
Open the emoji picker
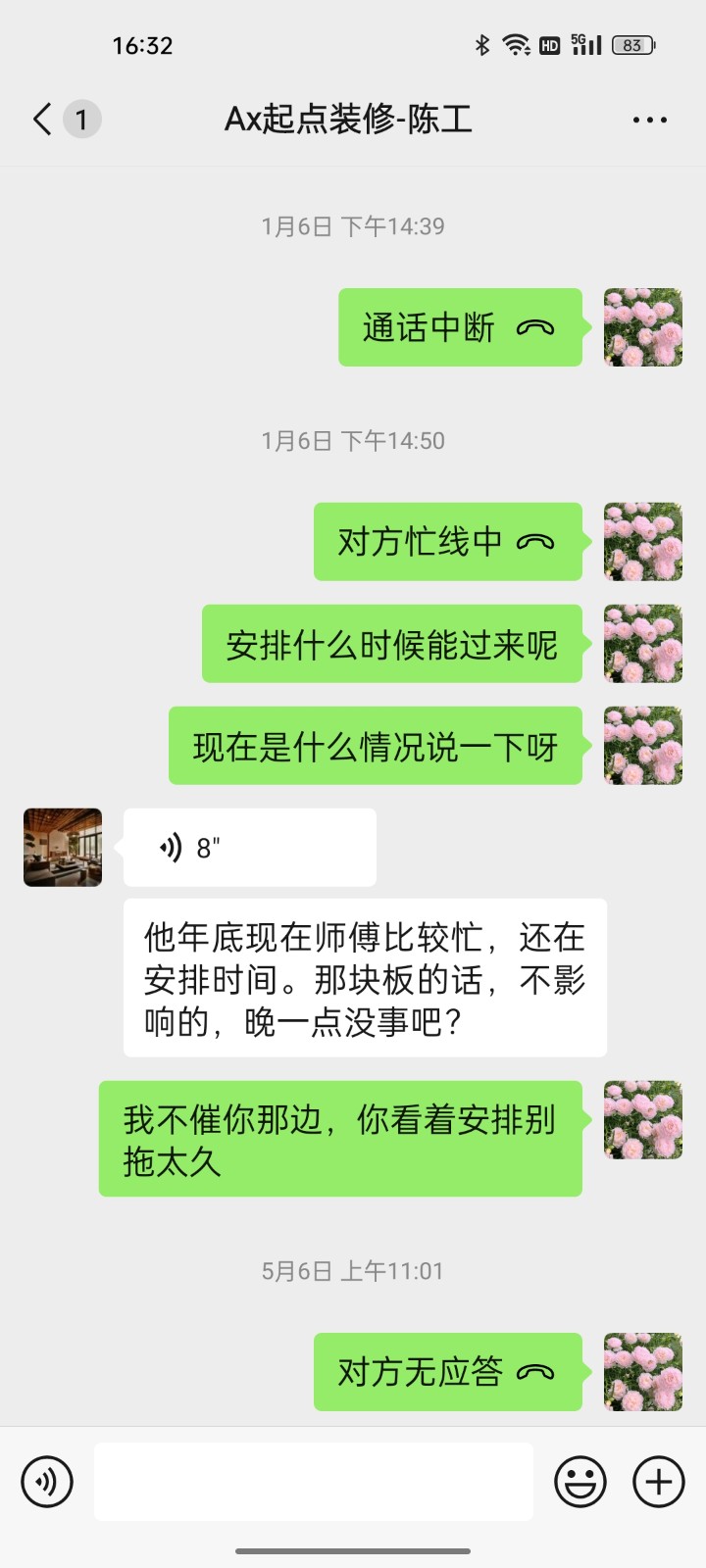coord(580,1481)
